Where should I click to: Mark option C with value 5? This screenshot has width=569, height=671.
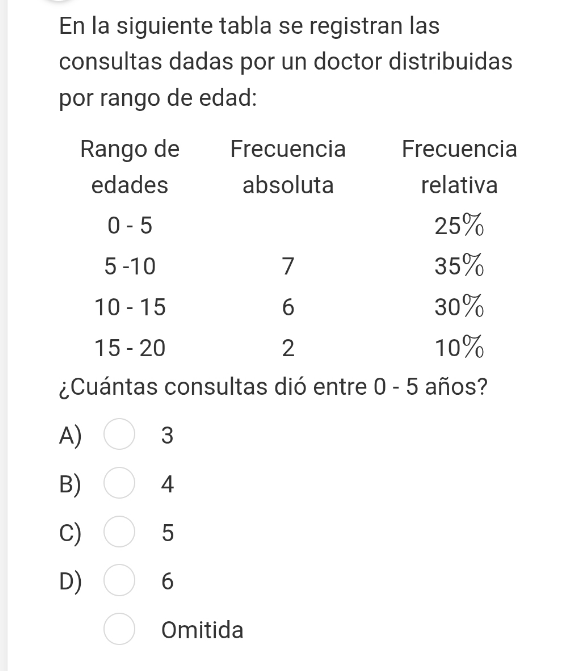coord(119,531)
